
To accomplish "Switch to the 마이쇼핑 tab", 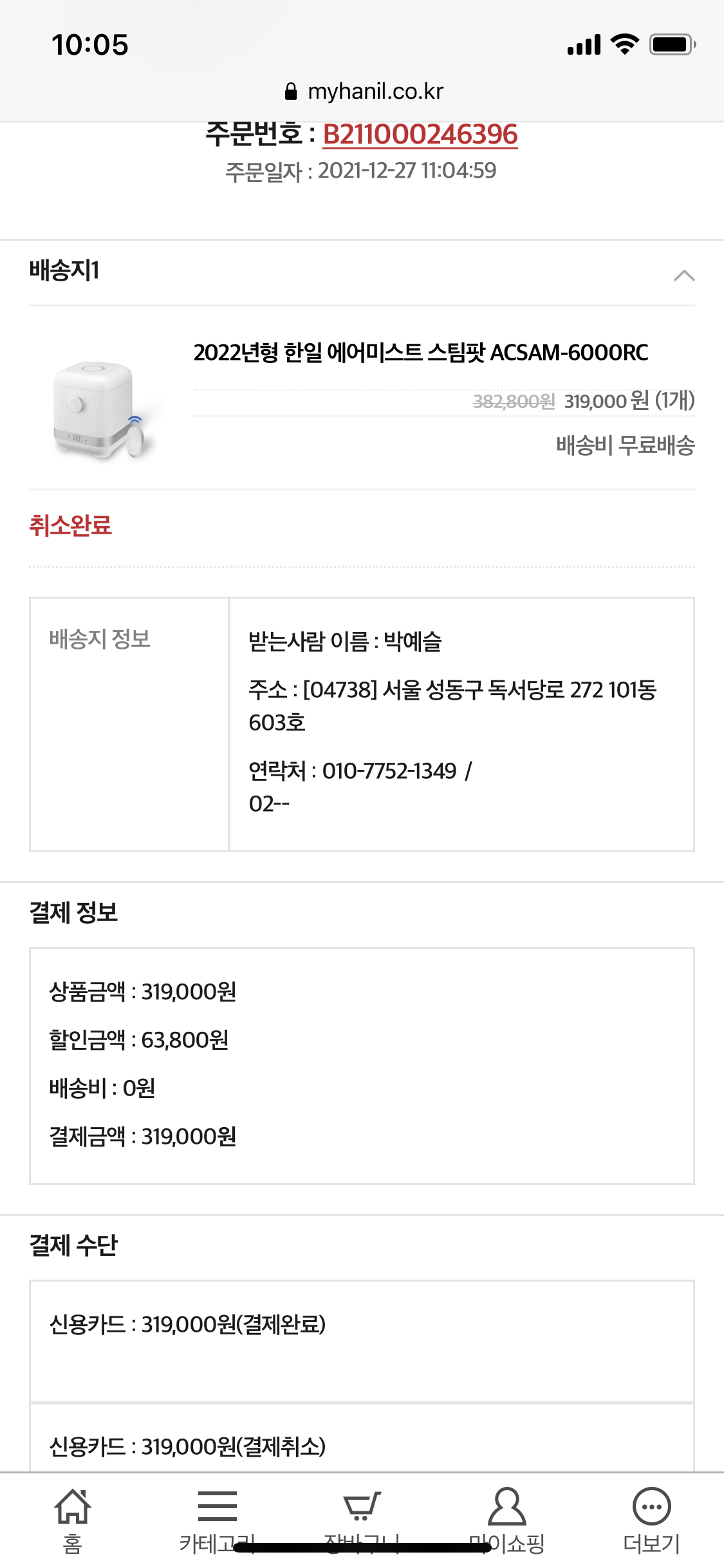I will click(x=507, y=1520).
